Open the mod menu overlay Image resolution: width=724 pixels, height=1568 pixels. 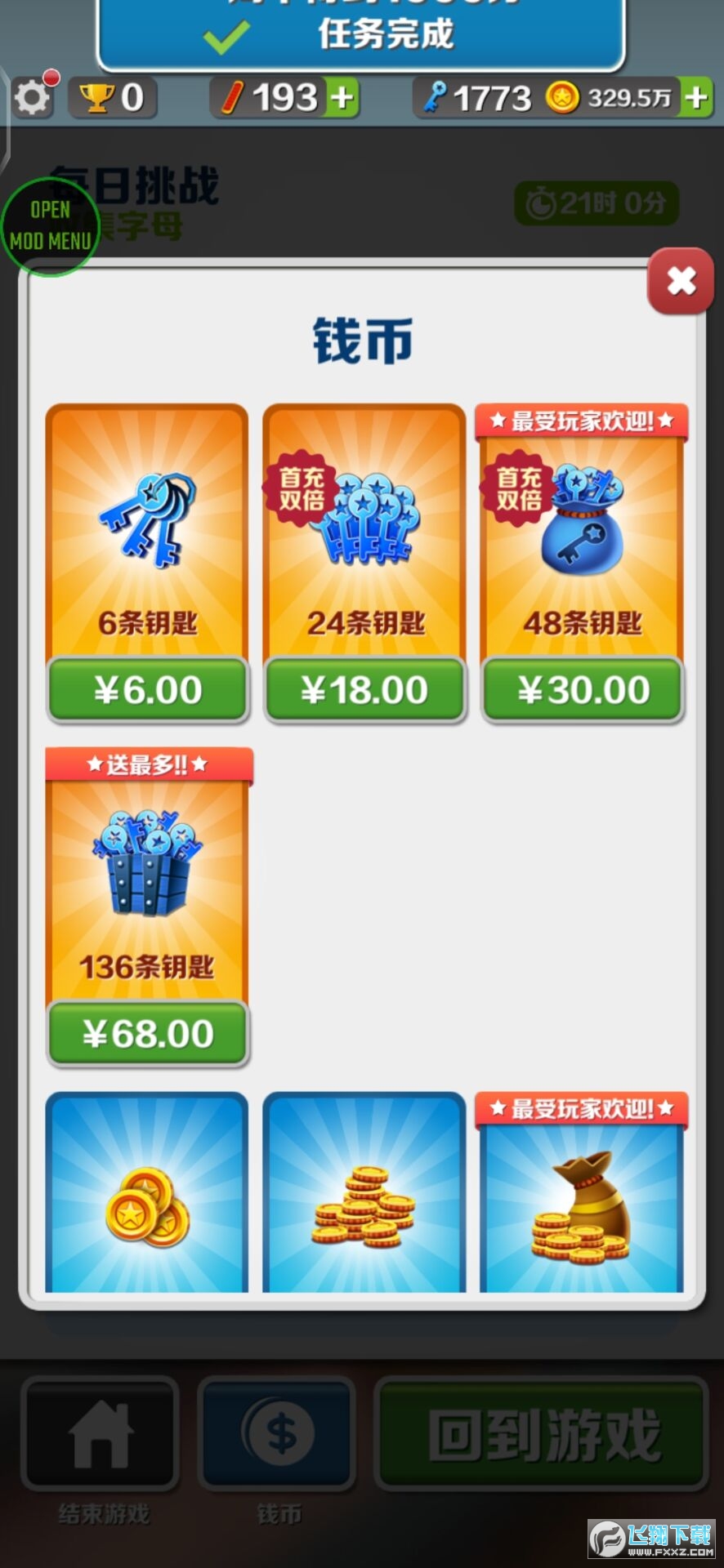(x=50, y=226)
